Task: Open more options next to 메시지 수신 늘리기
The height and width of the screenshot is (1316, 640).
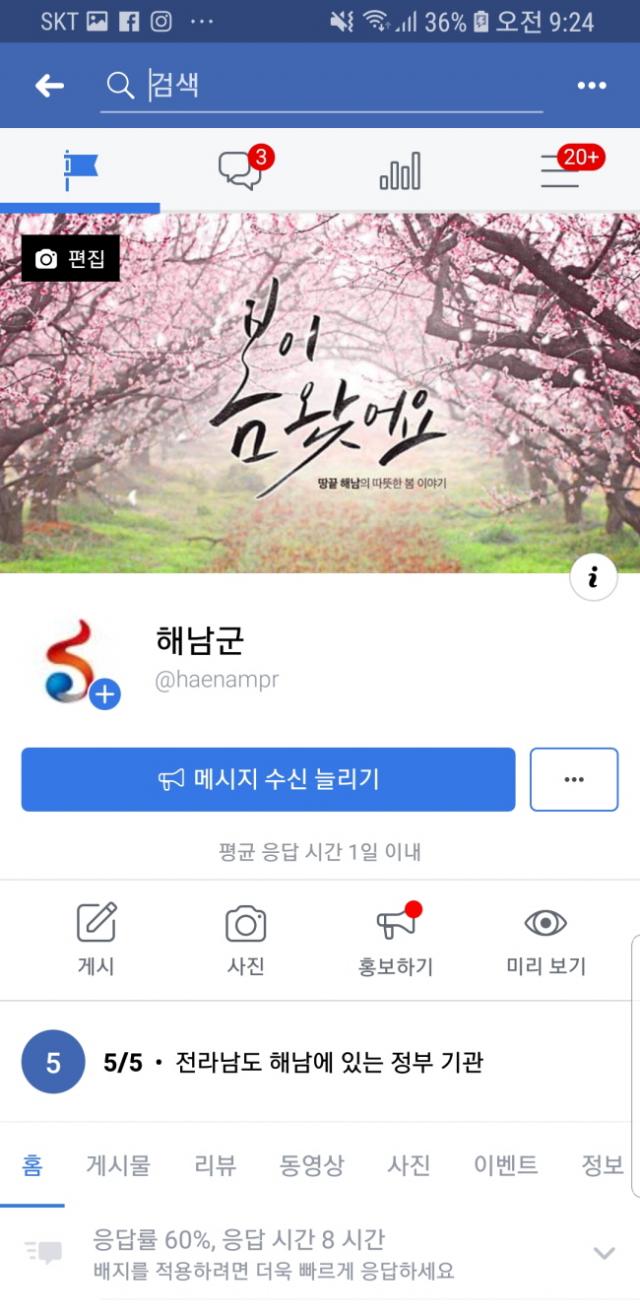Action: pos(574,779)
